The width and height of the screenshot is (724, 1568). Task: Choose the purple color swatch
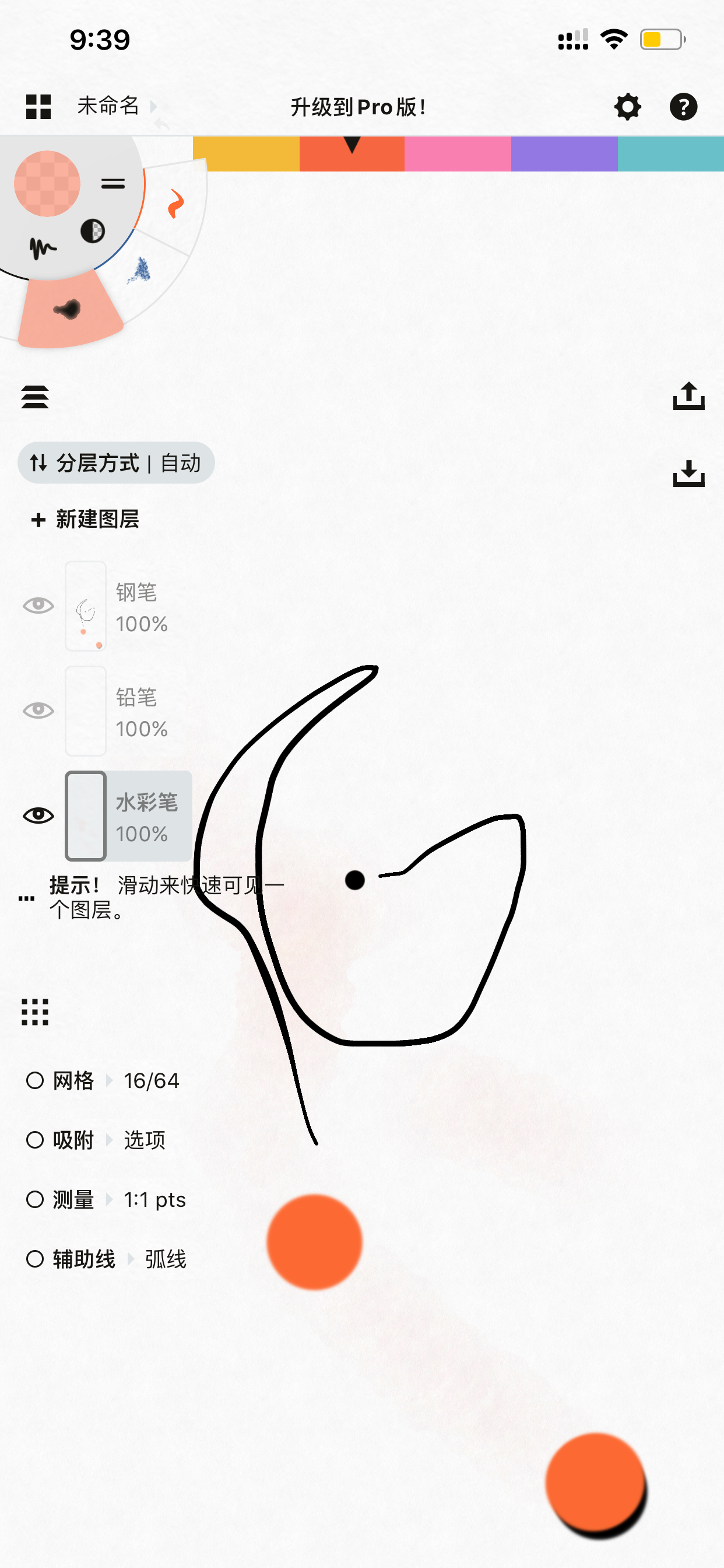(564, 154)
